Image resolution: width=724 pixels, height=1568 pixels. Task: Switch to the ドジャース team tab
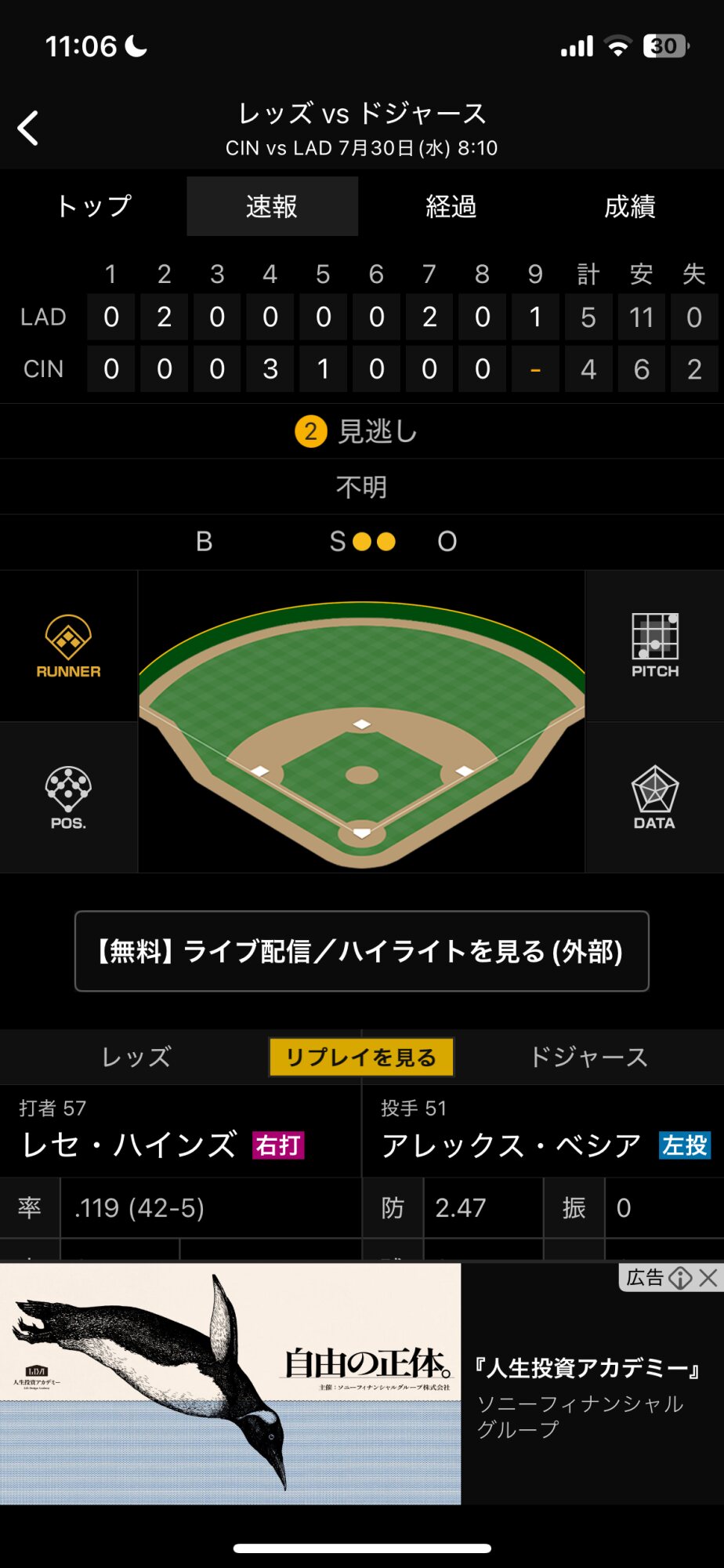coord(588,1057)
